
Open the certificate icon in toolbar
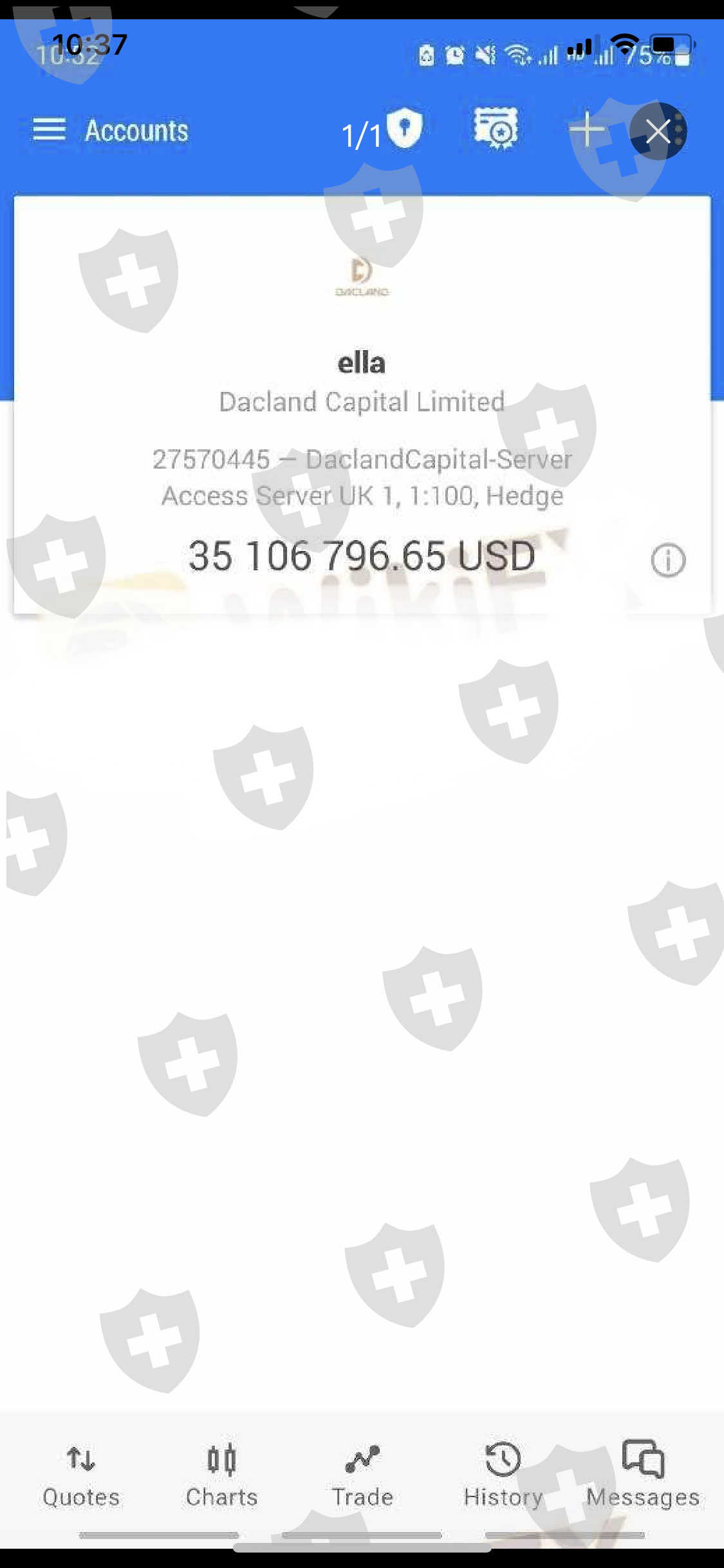tap(496, 129)
